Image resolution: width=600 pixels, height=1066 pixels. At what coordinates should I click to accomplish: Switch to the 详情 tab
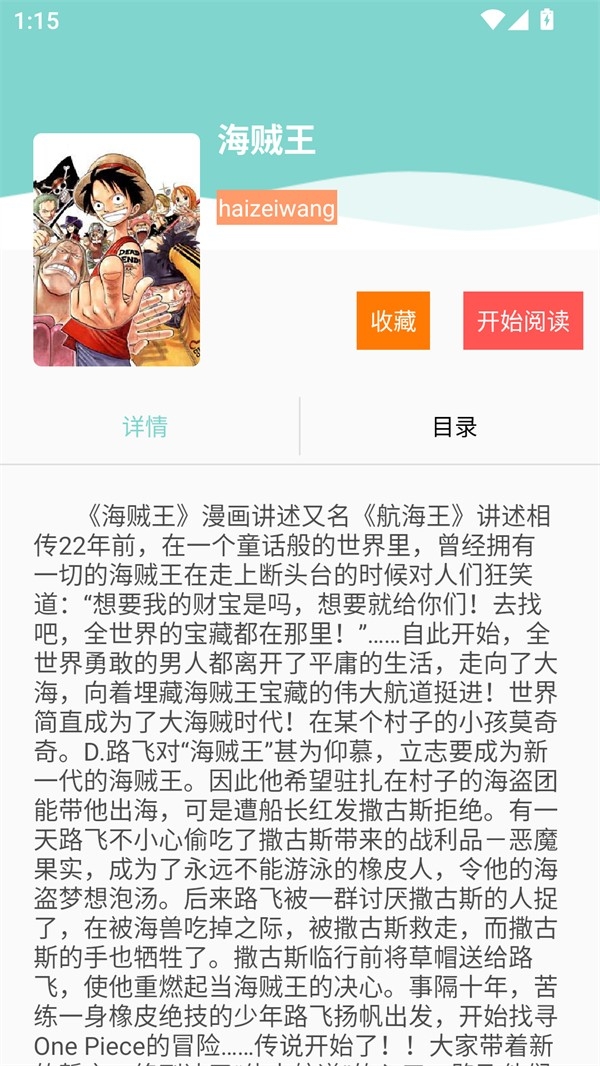click(145, 427)
